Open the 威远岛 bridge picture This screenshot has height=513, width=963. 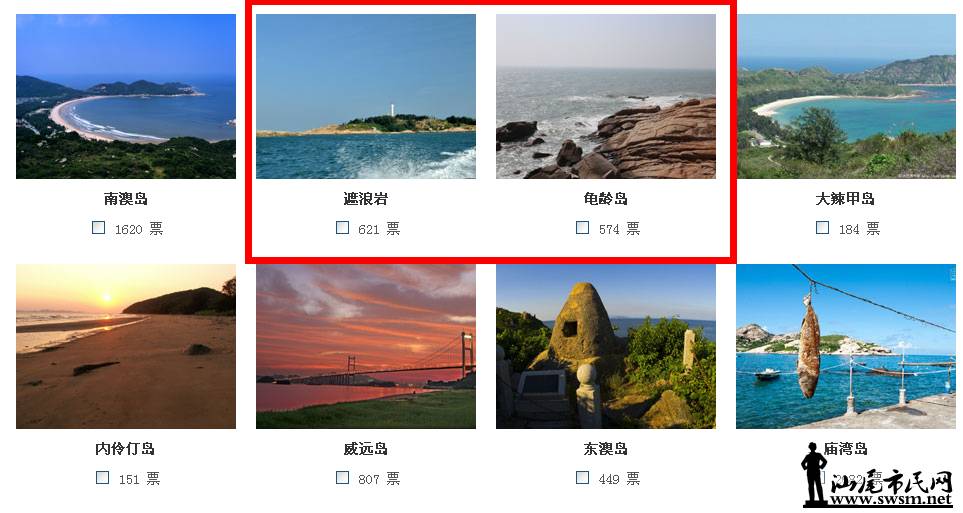pyautogui.click(x=366, y=346)
